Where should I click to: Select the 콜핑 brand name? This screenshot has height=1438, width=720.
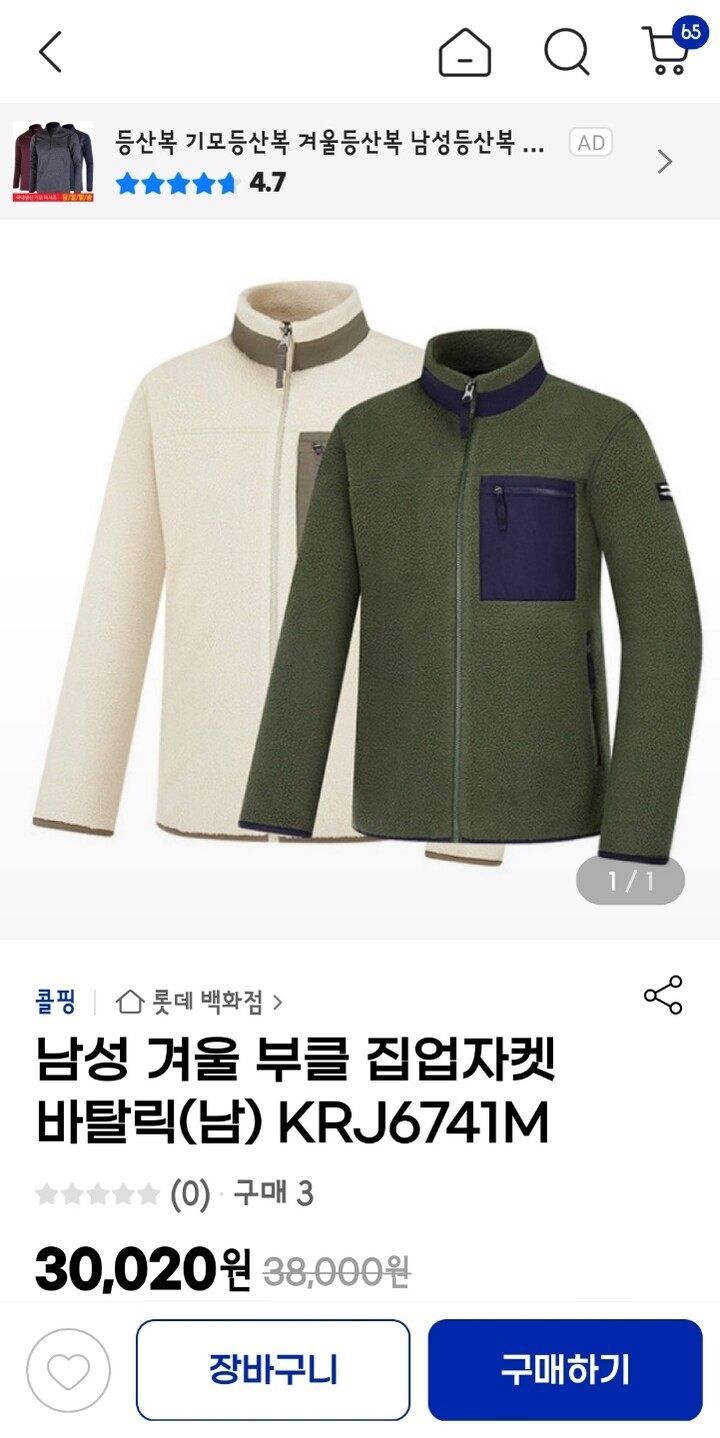[x=53, y=993]
